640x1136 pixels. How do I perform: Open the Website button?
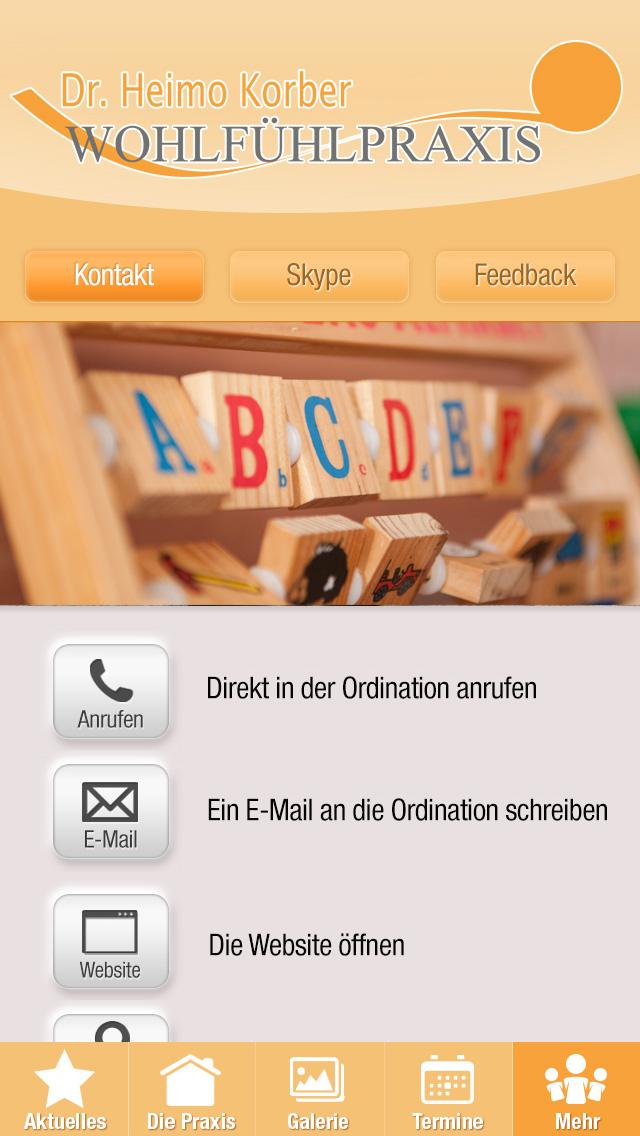111,941
